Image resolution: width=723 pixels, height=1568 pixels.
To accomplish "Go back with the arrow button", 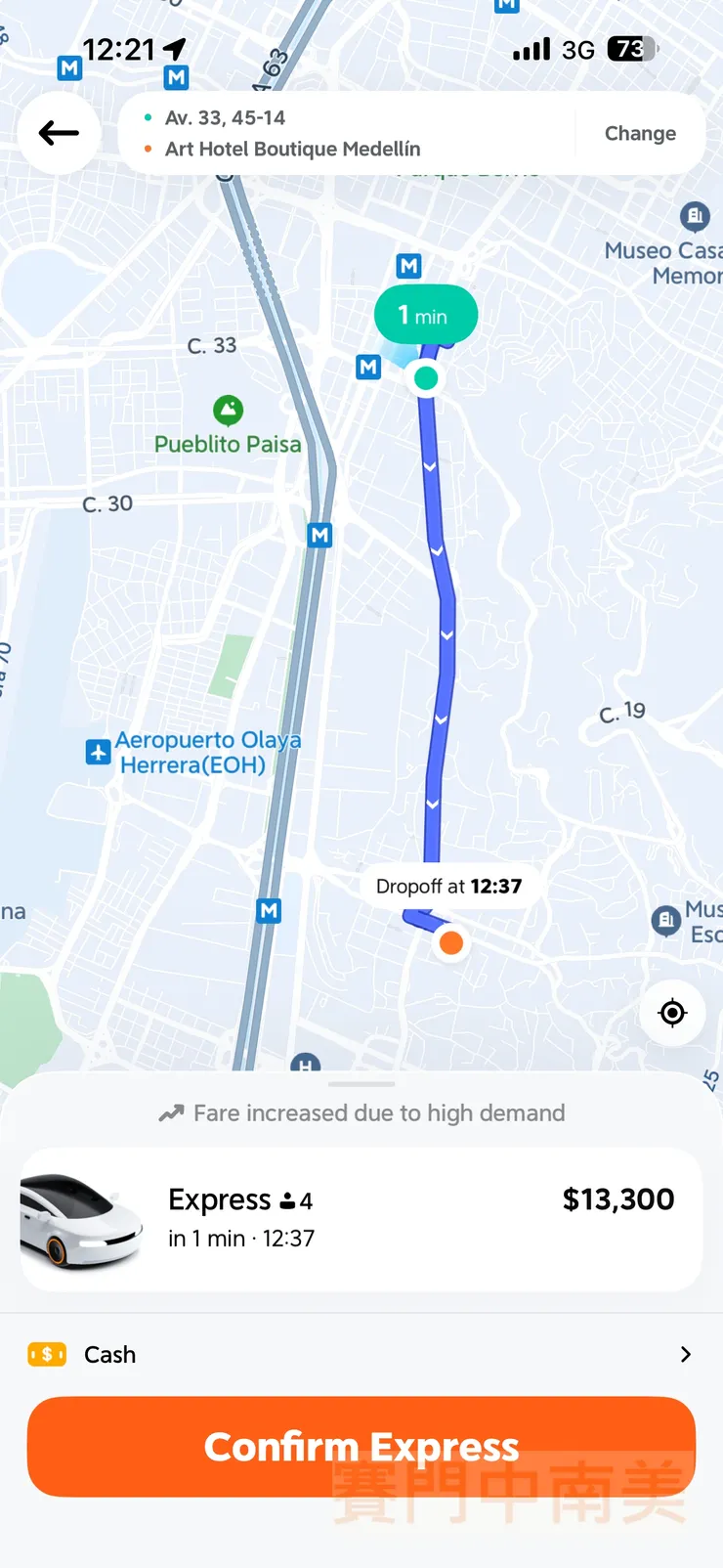I will [59, 133].
